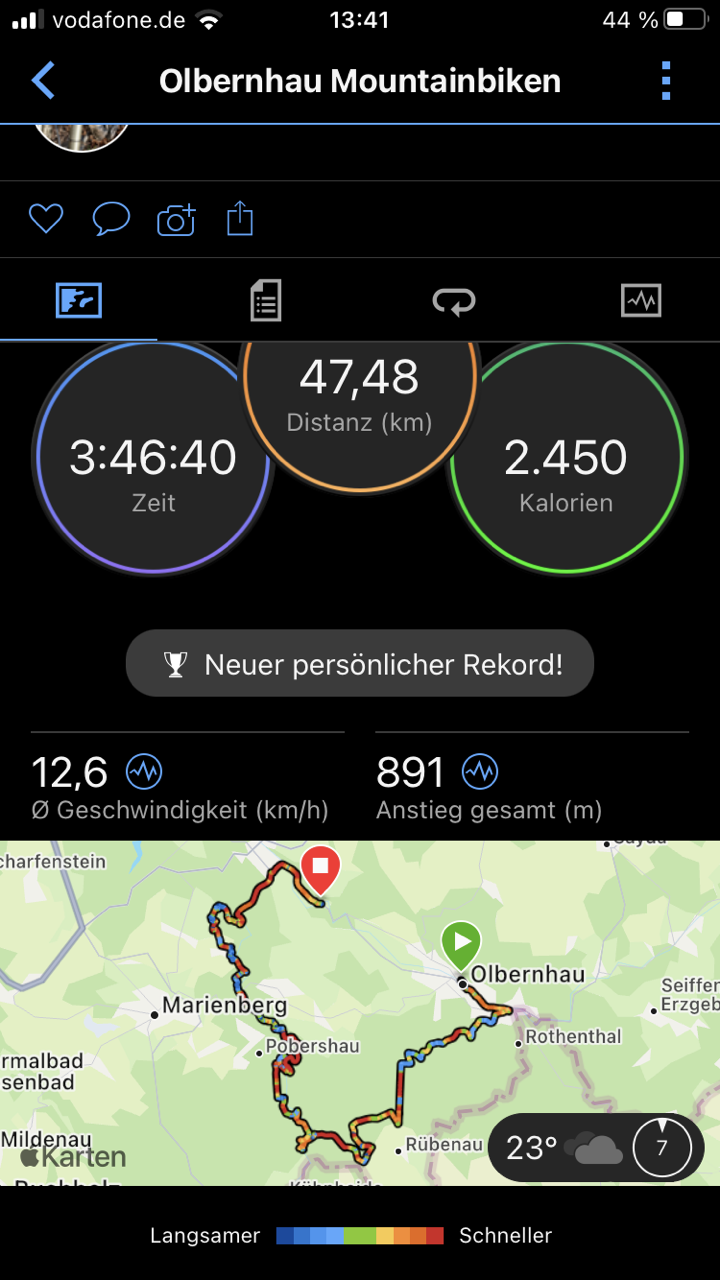
Task: Open the Neuer persönlicher Rekord banner
Action: pyautogui.click(x=360, y=664)
